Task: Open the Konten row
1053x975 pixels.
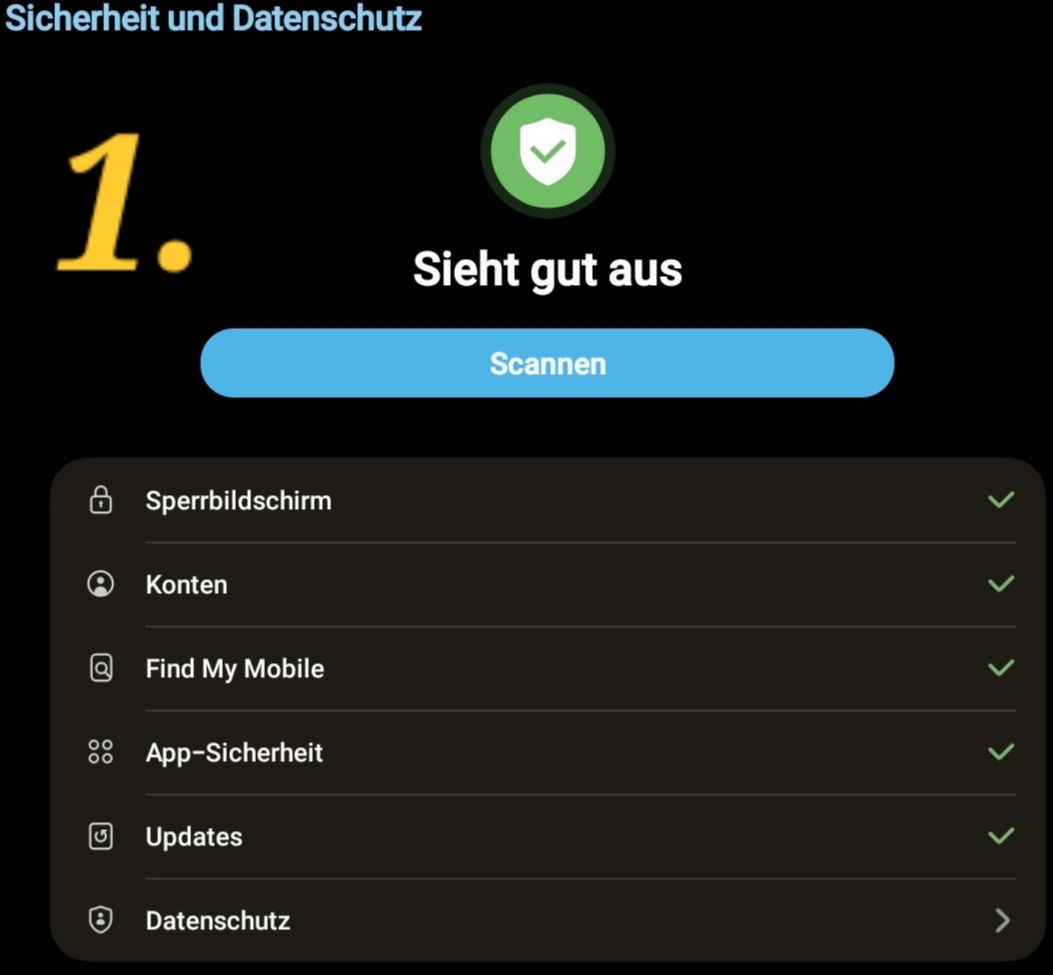Action: point(187,584)
